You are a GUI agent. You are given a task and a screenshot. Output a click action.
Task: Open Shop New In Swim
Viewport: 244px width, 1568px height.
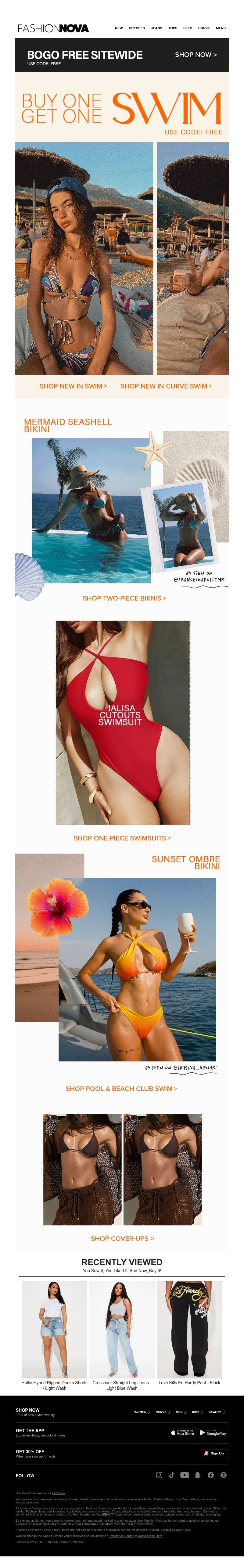(73, 386)
